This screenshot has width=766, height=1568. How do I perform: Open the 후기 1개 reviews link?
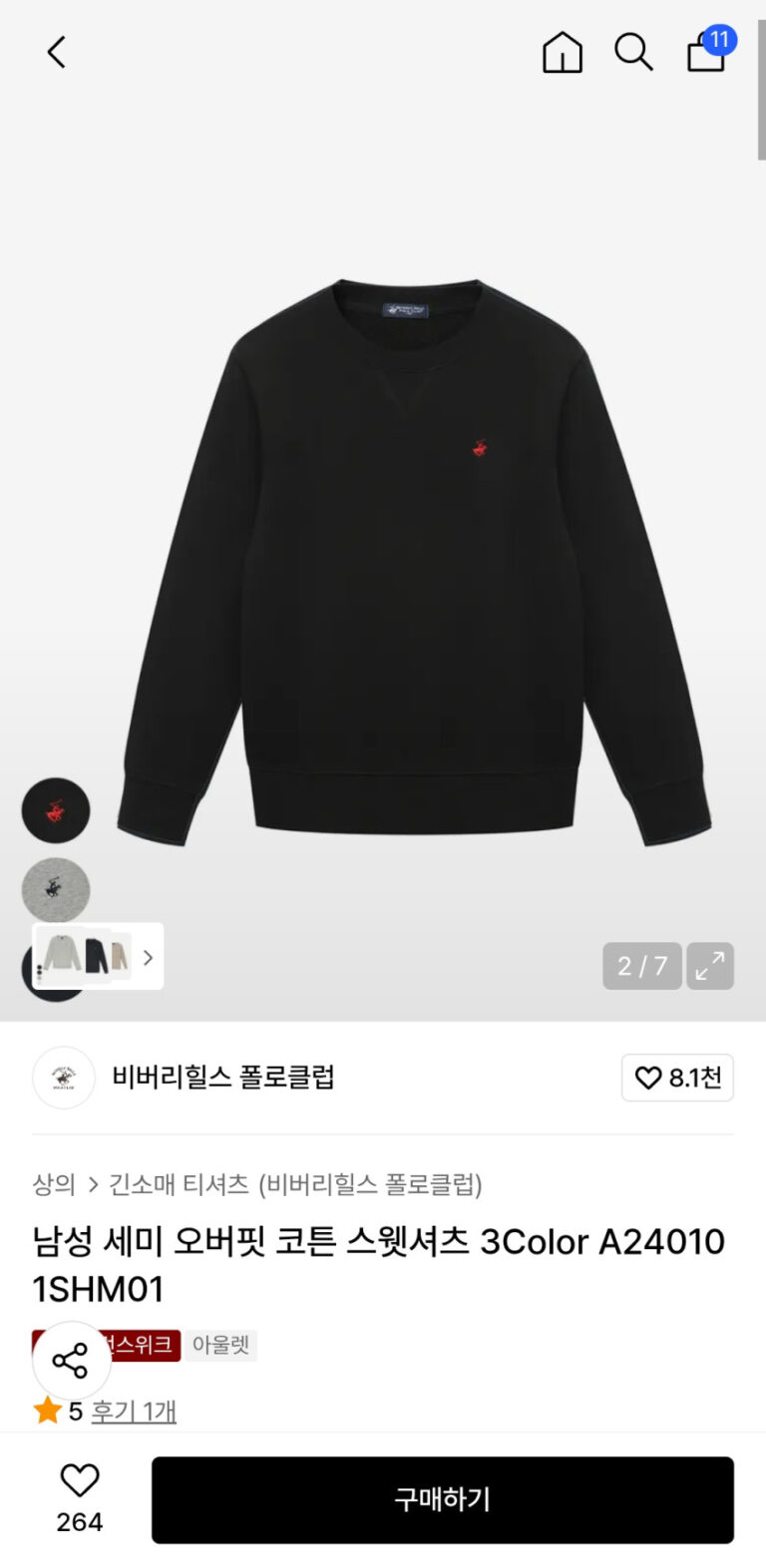[134, 1411]
